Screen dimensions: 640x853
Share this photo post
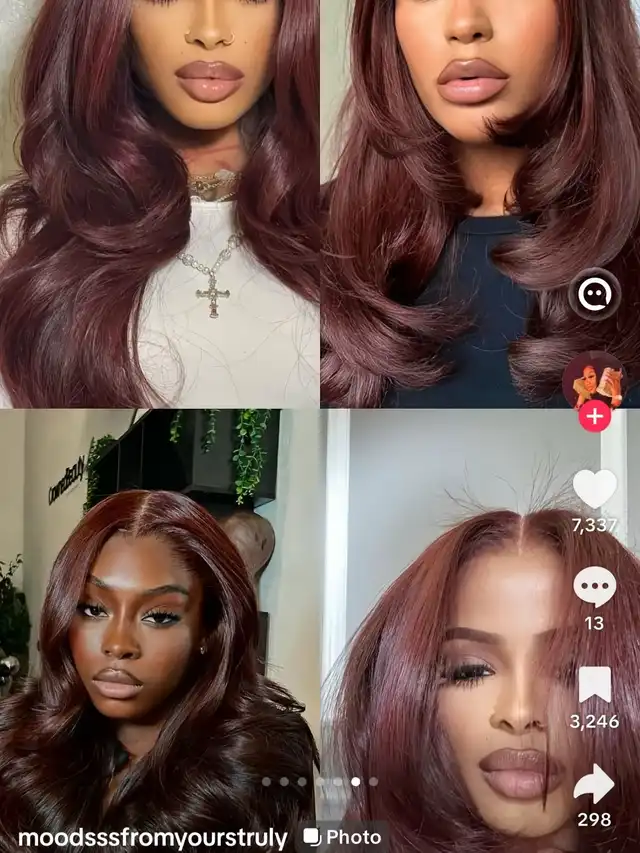coord(594,784)
